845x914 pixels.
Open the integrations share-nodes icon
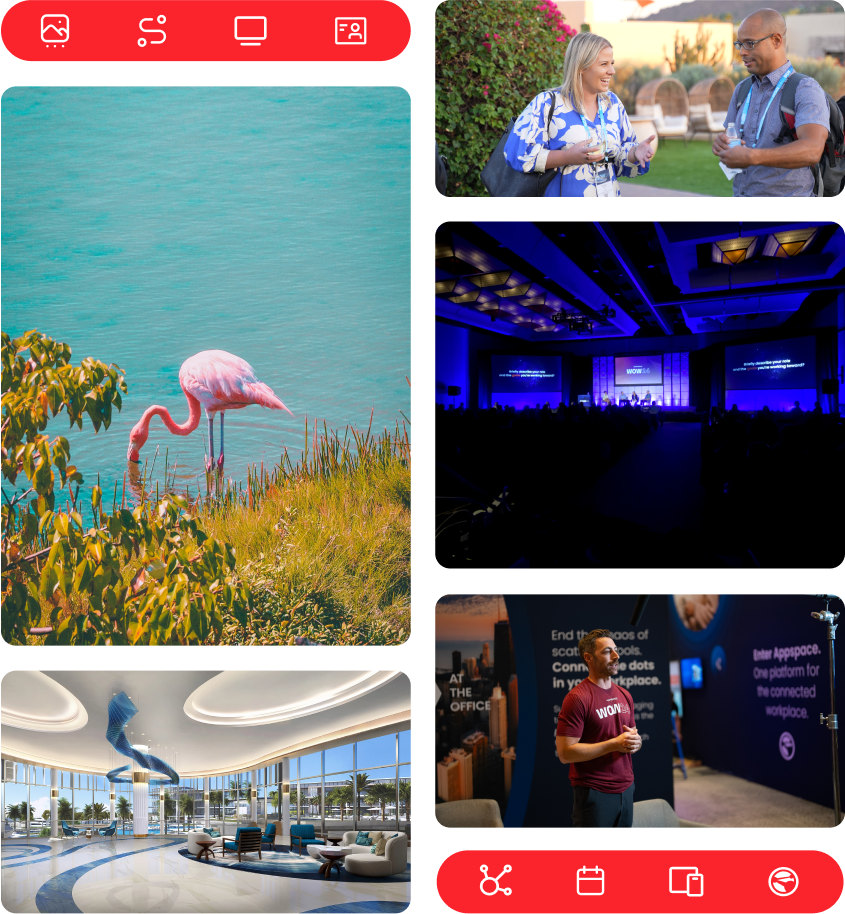tap(494, 882)
